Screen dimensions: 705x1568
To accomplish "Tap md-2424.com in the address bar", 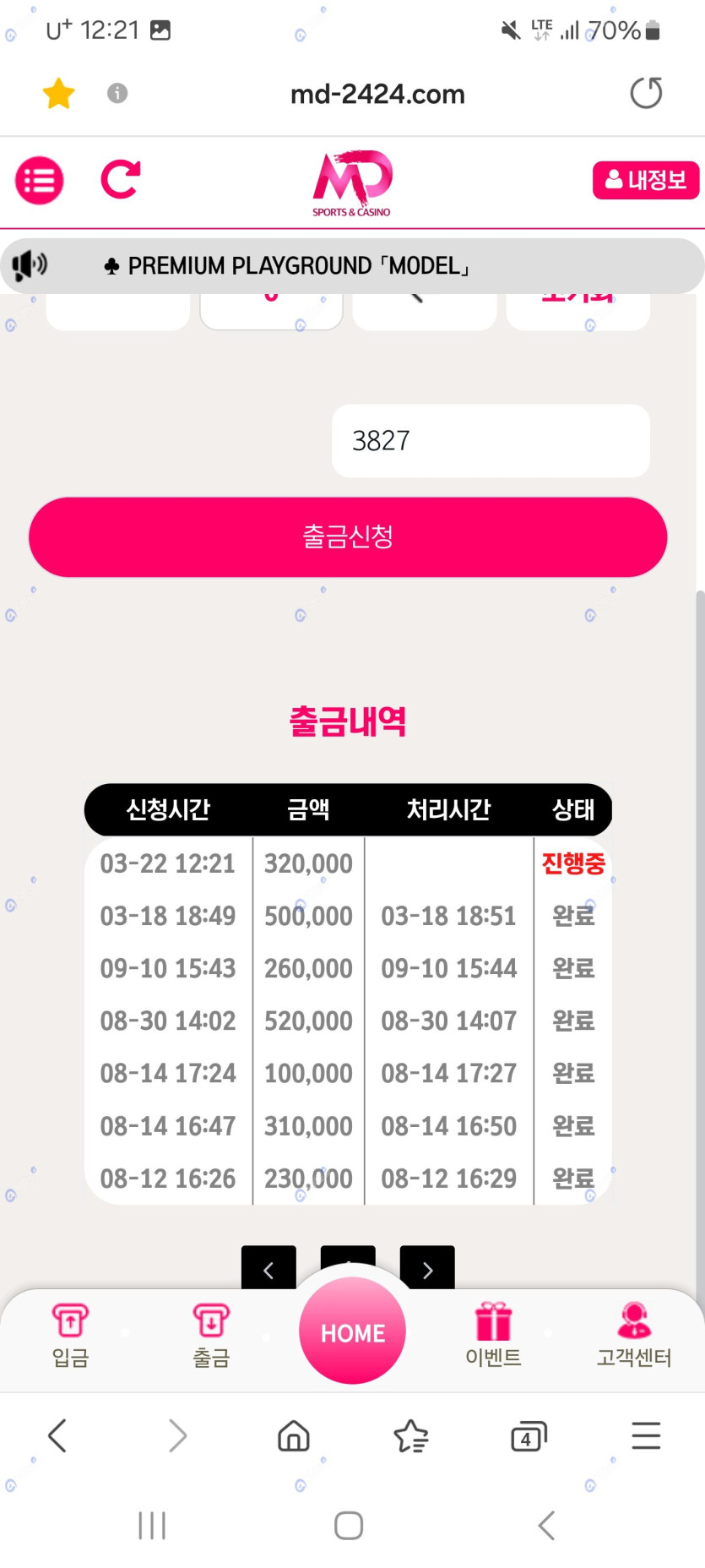I will pyautogui.click(x=377, y=94).
